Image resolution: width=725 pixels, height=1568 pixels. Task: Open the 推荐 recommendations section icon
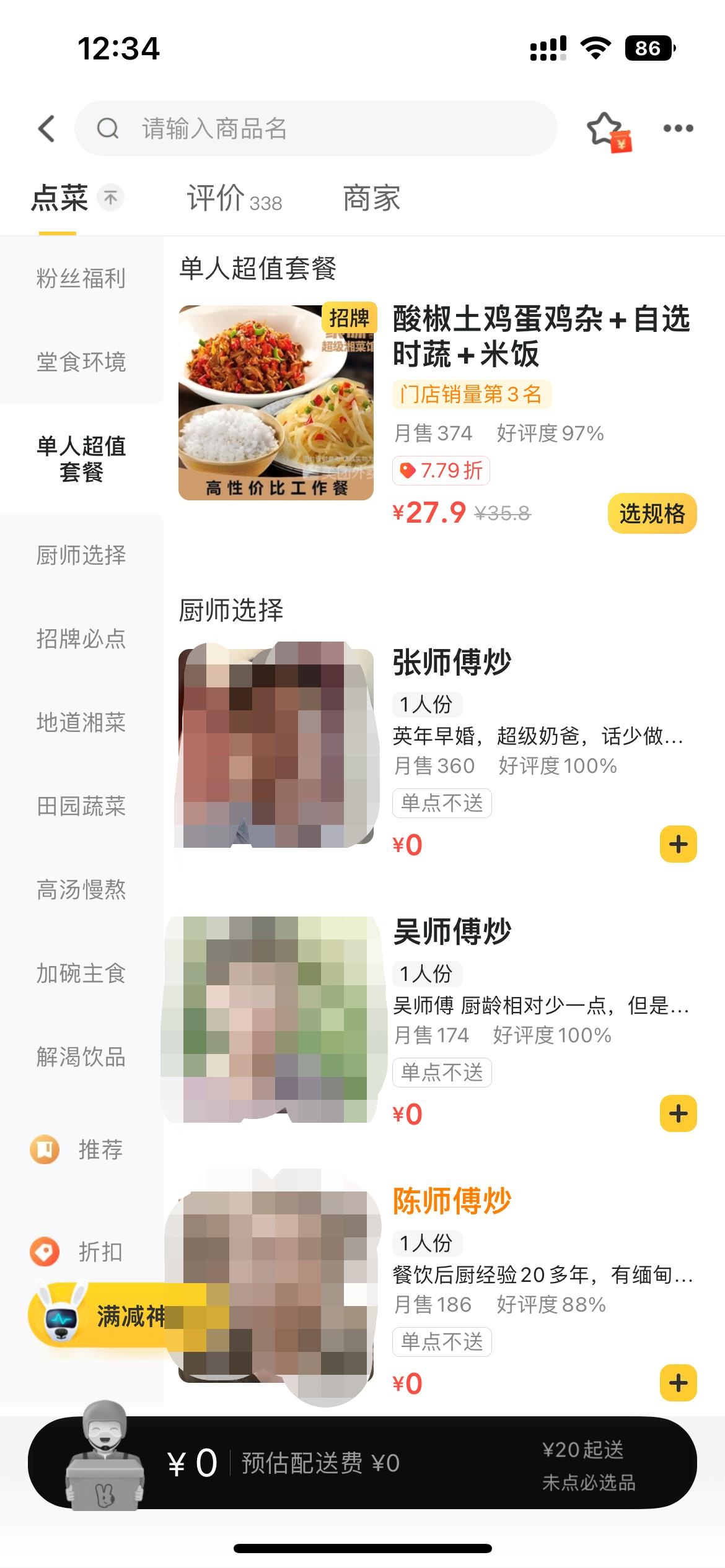click(x=43, y=1149)
